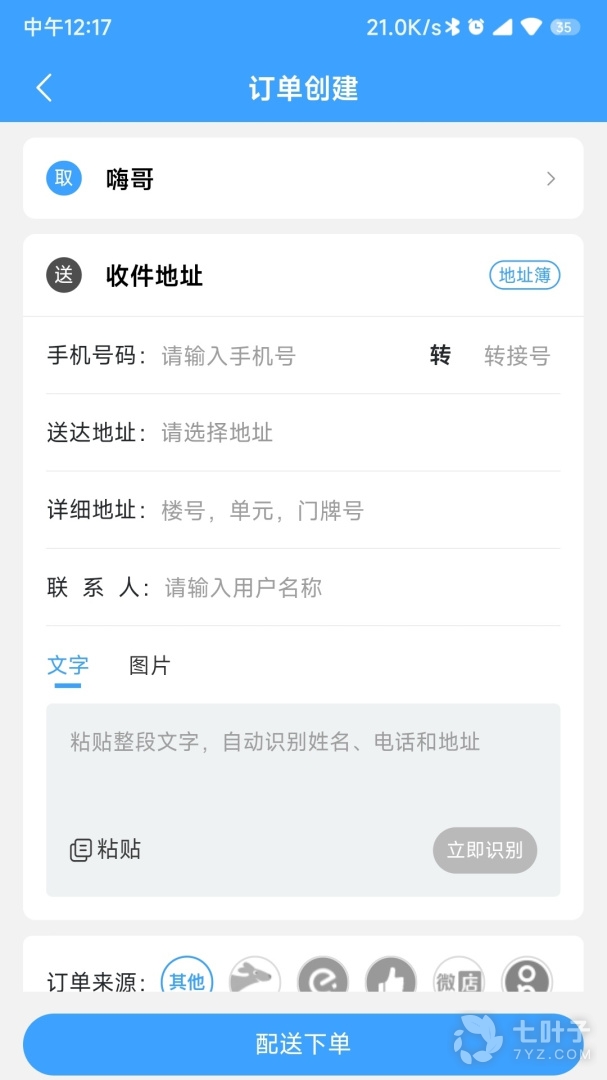Select the thumbs-up order source icon
Screen dimensions: 607x1080
point(390,980)
